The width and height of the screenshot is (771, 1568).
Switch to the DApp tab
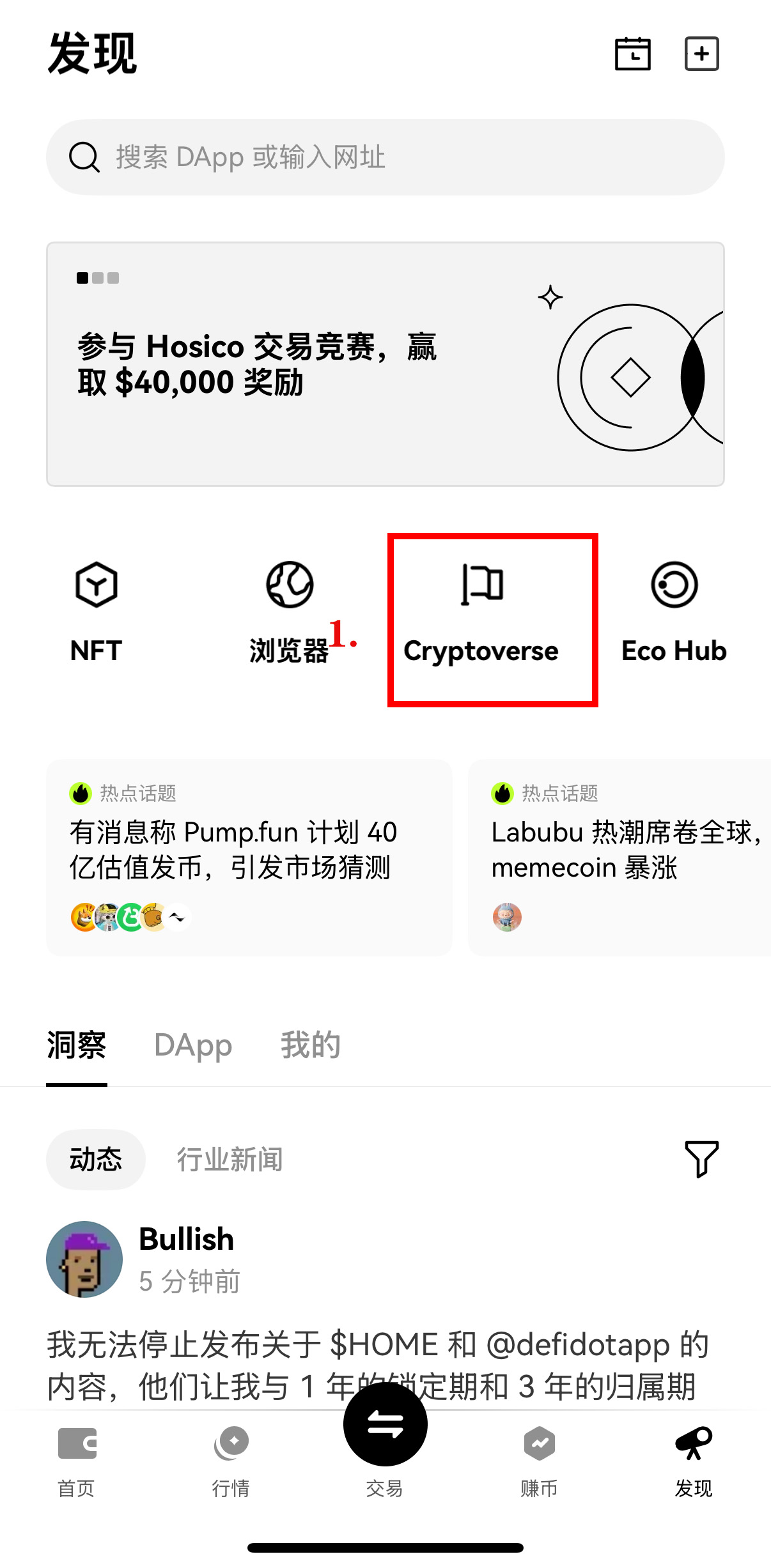click(x=193, y=1045)
